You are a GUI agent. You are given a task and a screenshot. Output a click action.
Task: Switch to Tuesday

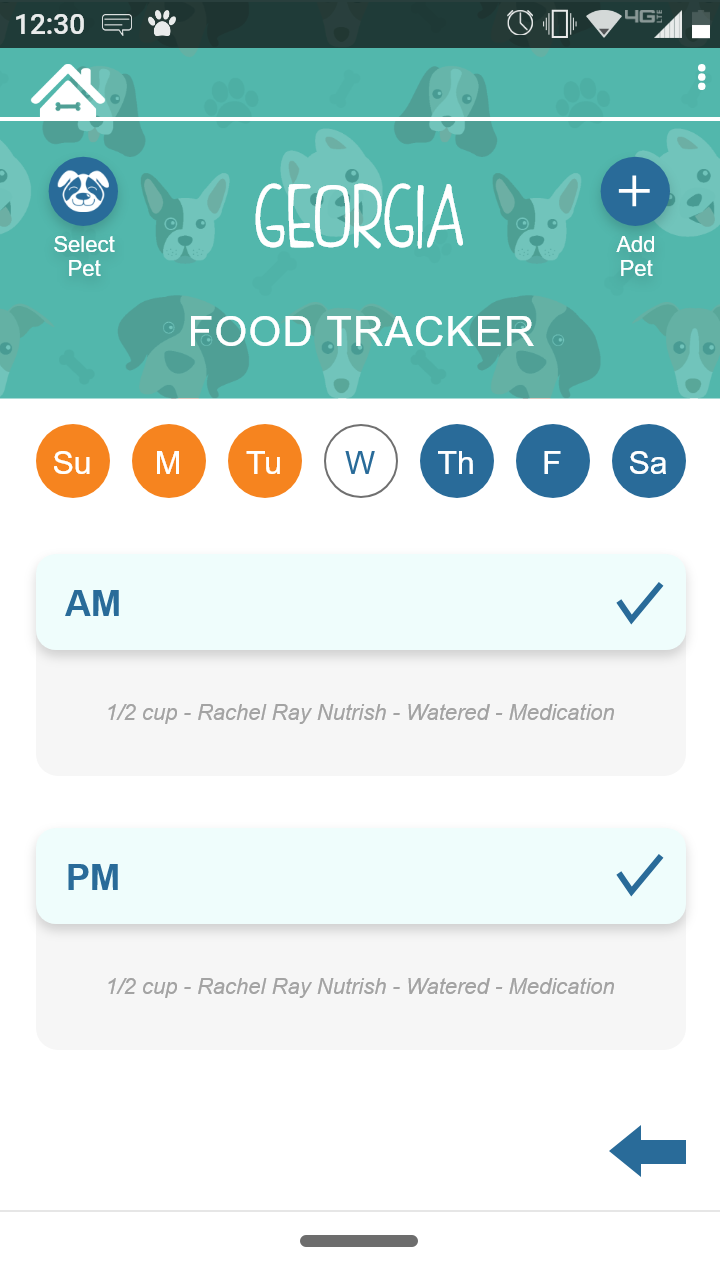coord(264,462)
